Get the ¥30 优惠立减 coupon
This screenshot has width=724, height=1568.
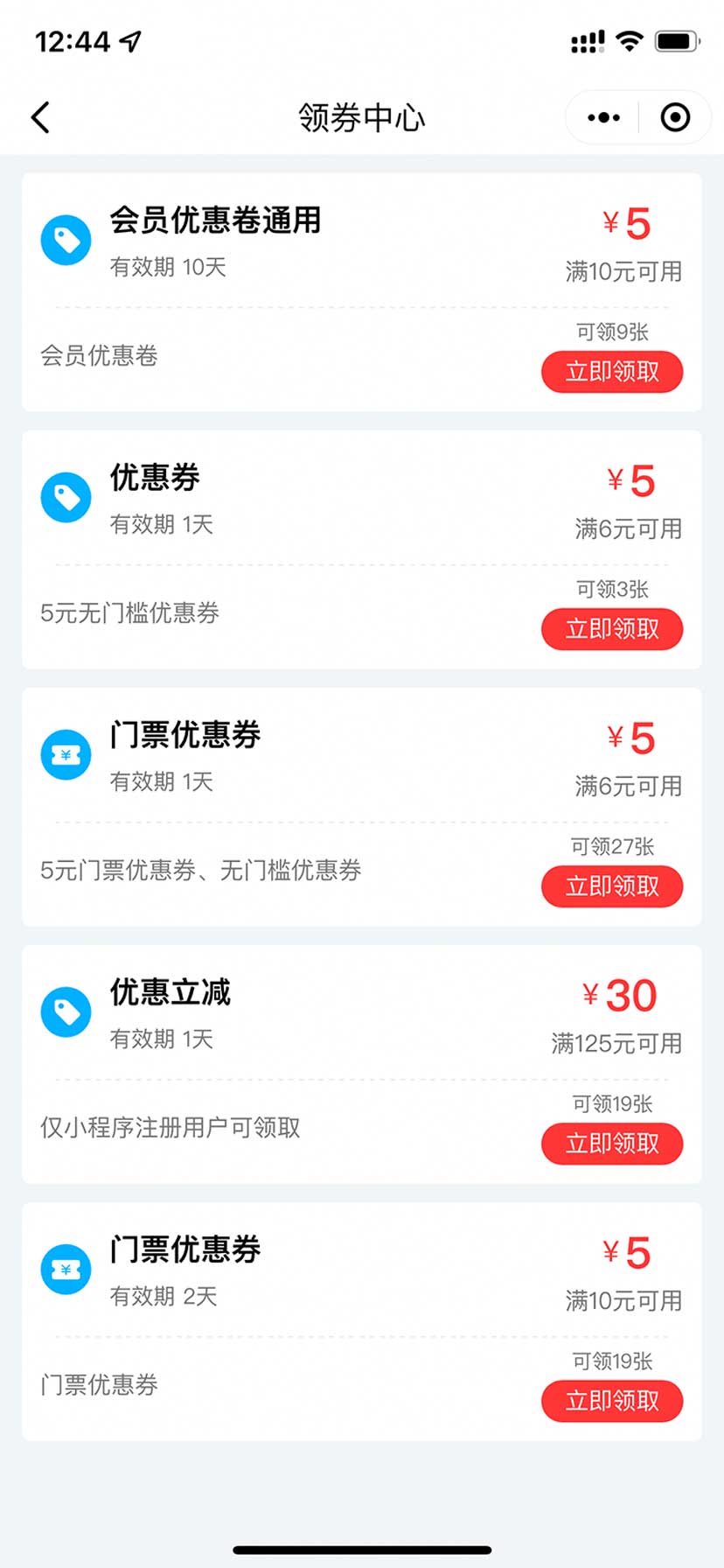(x=612, y=1144)
